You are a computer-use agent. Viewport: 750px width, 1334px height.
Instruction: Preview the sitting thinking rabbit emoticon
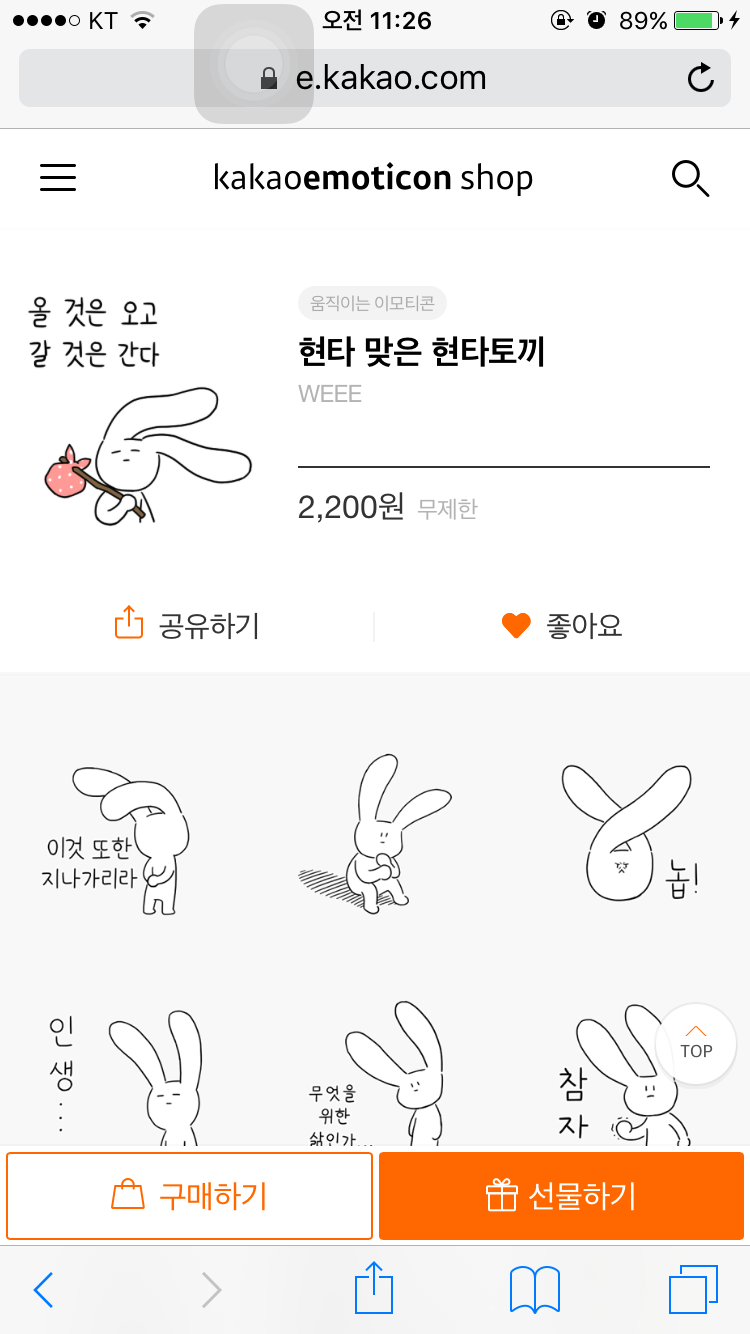tap(375, 835)
